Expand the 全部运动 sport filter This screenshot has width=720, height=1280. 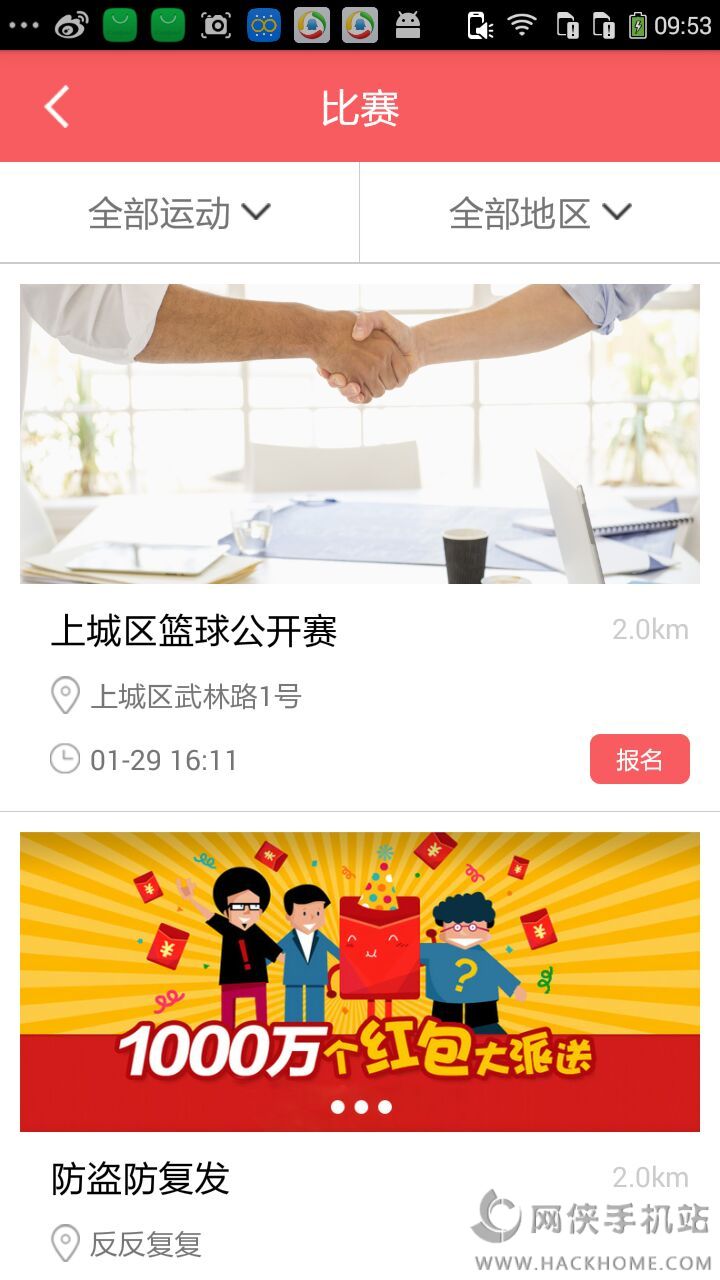pos(180,213)
